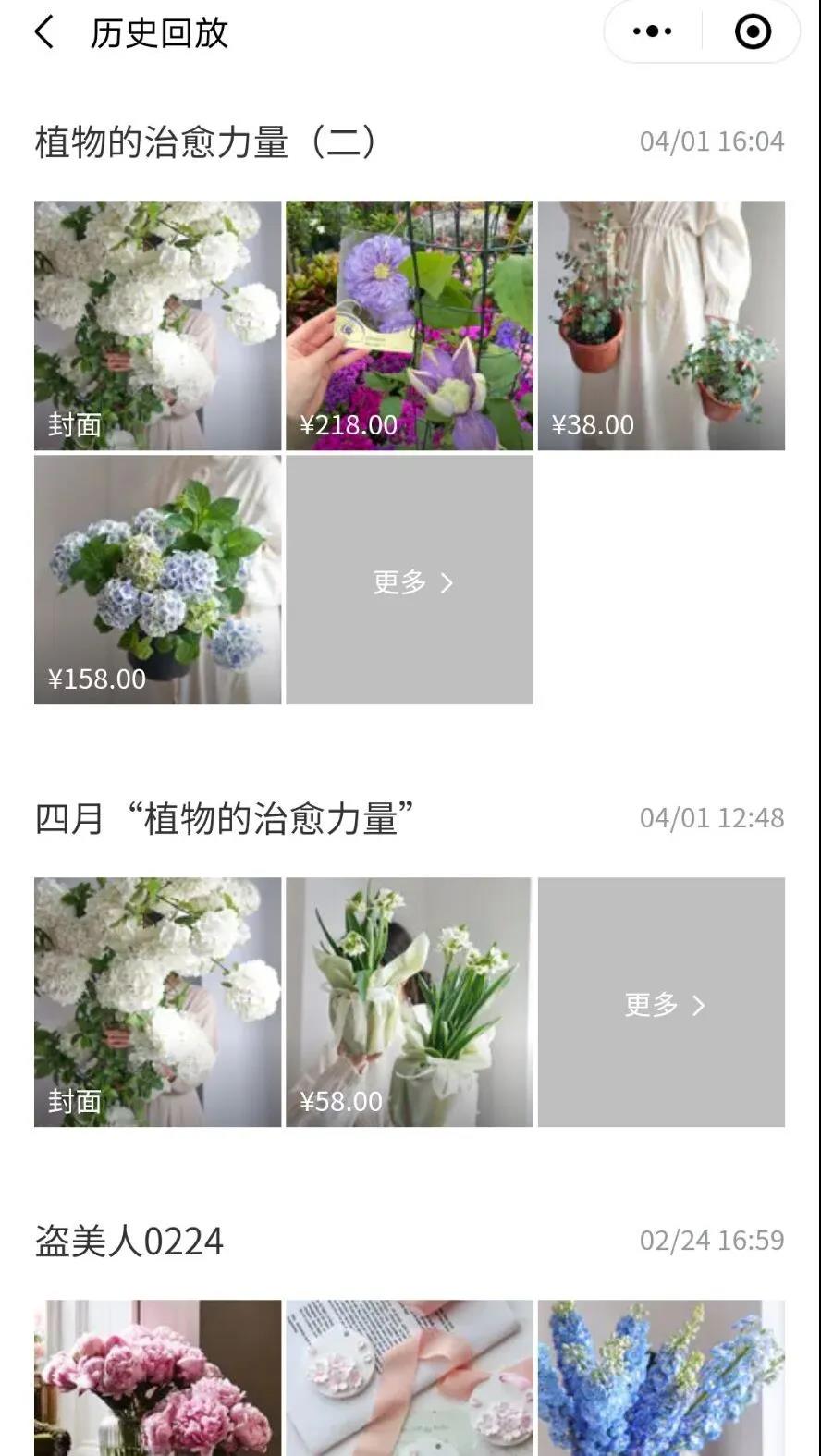The width and height of the screenshot is (821, 1456).
Task: Tap 更多 under 植物的治愈力量（二）
Action: [x=409, y=581]
